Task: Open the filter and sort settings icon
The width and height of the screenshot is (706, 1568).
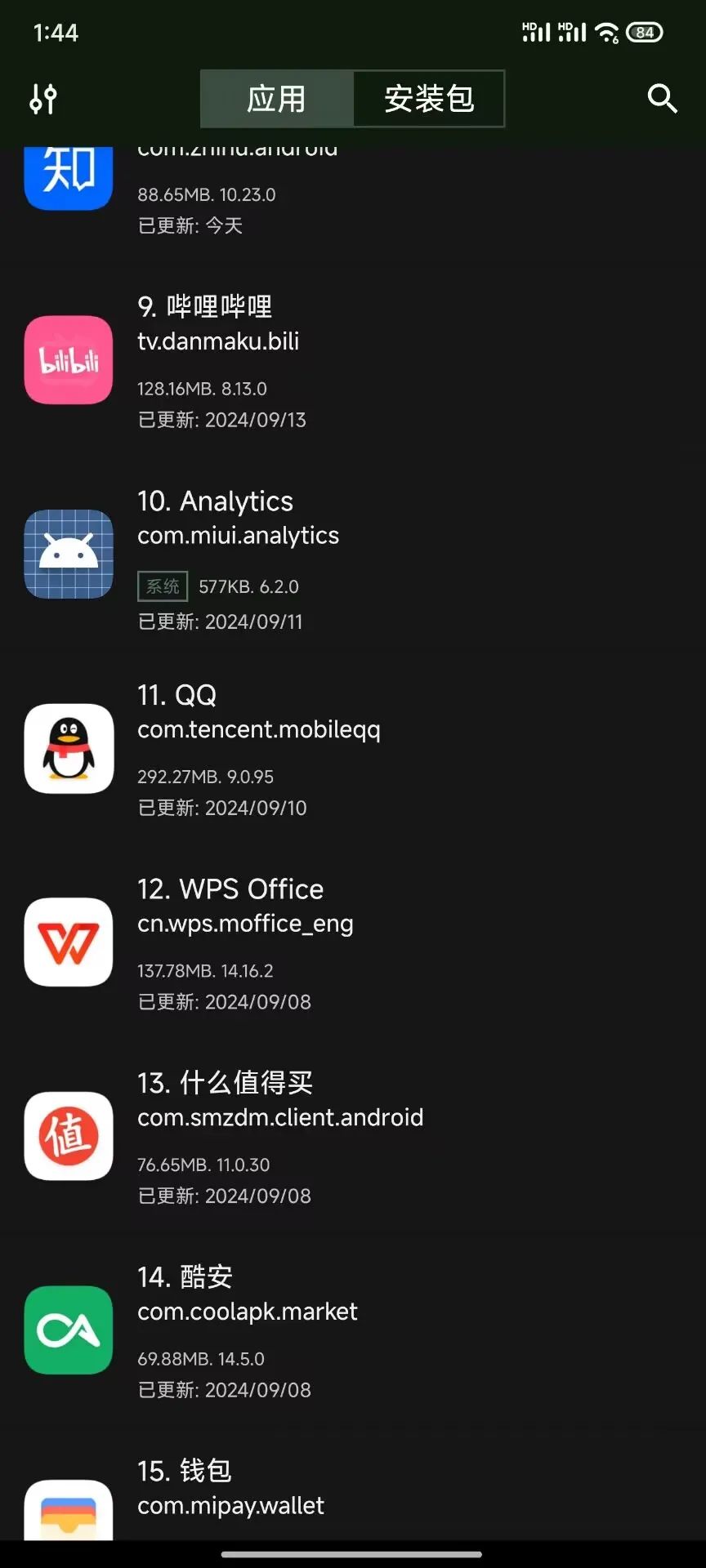Action: 43,99
